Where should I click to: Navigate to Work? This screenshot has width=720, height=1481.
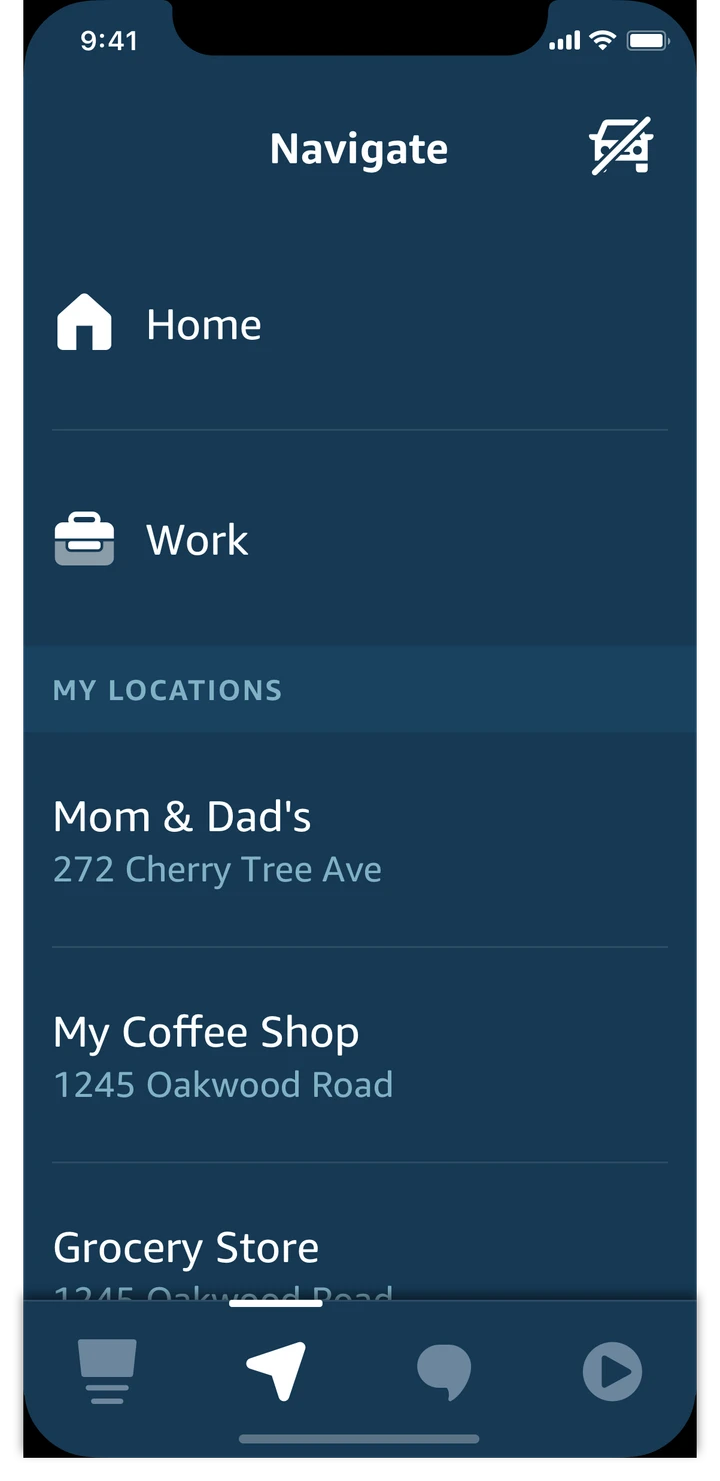(x=360, y=539)
